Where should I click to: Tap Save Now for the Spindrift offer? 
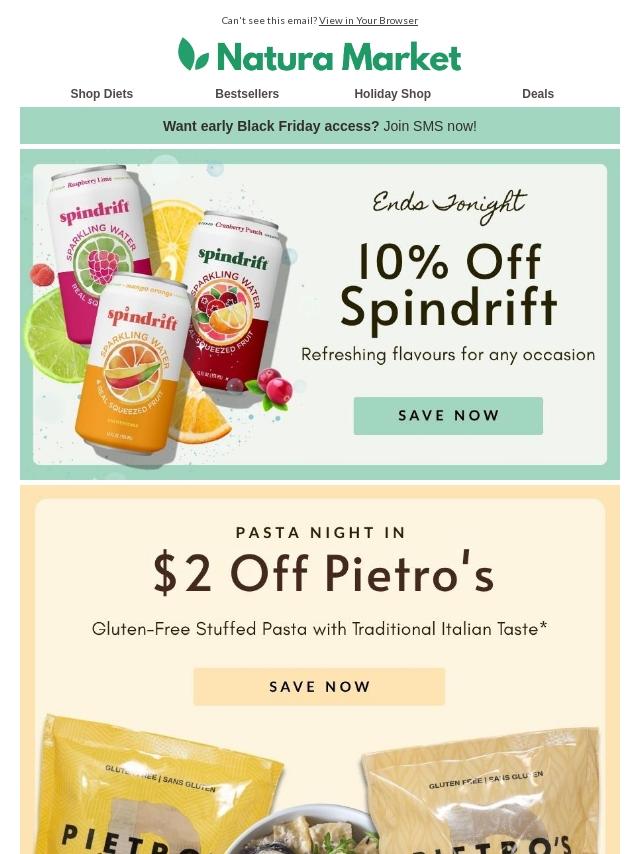[x=448, y=416]
